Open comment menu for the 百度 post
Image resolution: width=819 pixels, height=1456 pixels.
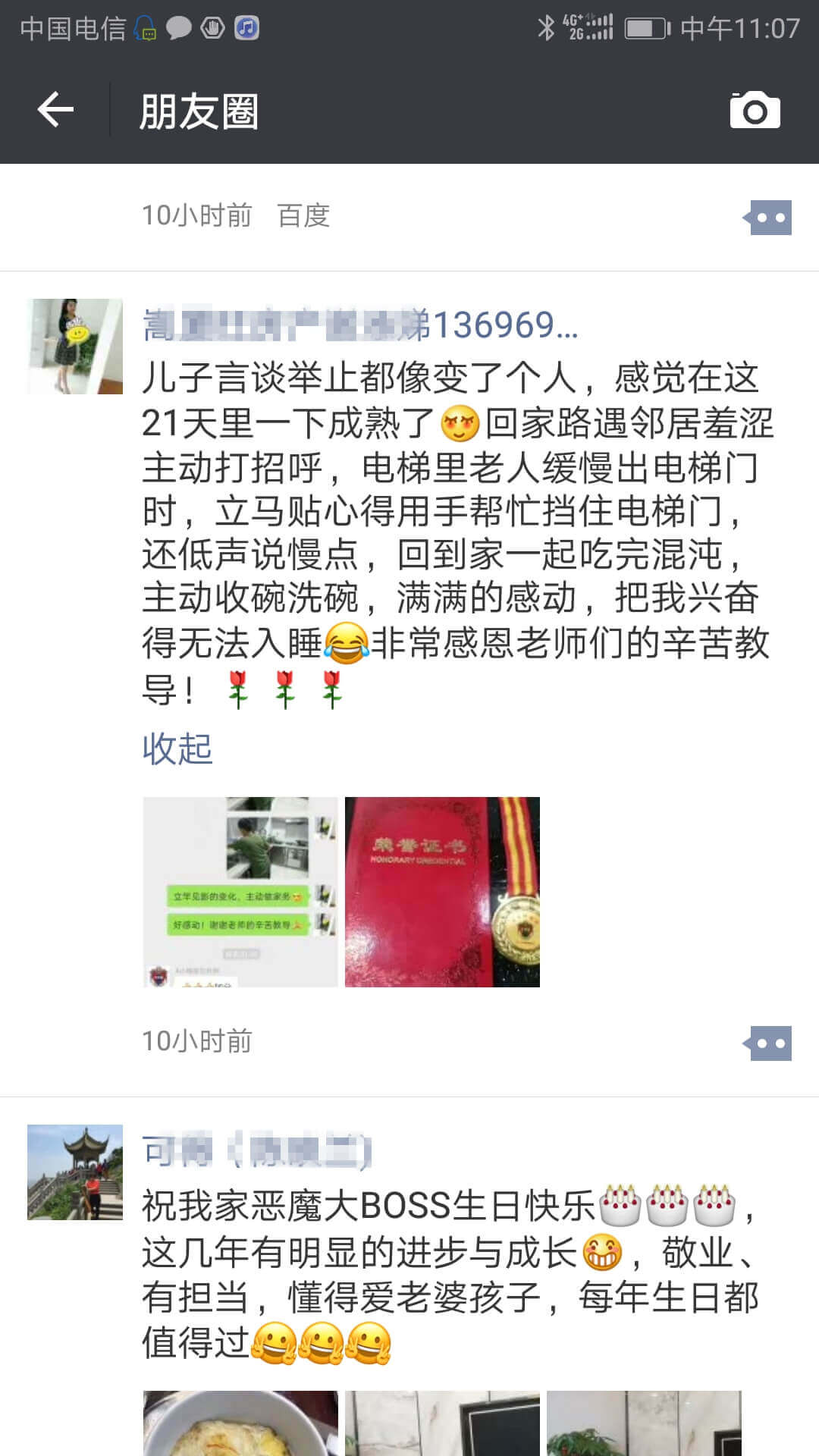click(769, 218)
